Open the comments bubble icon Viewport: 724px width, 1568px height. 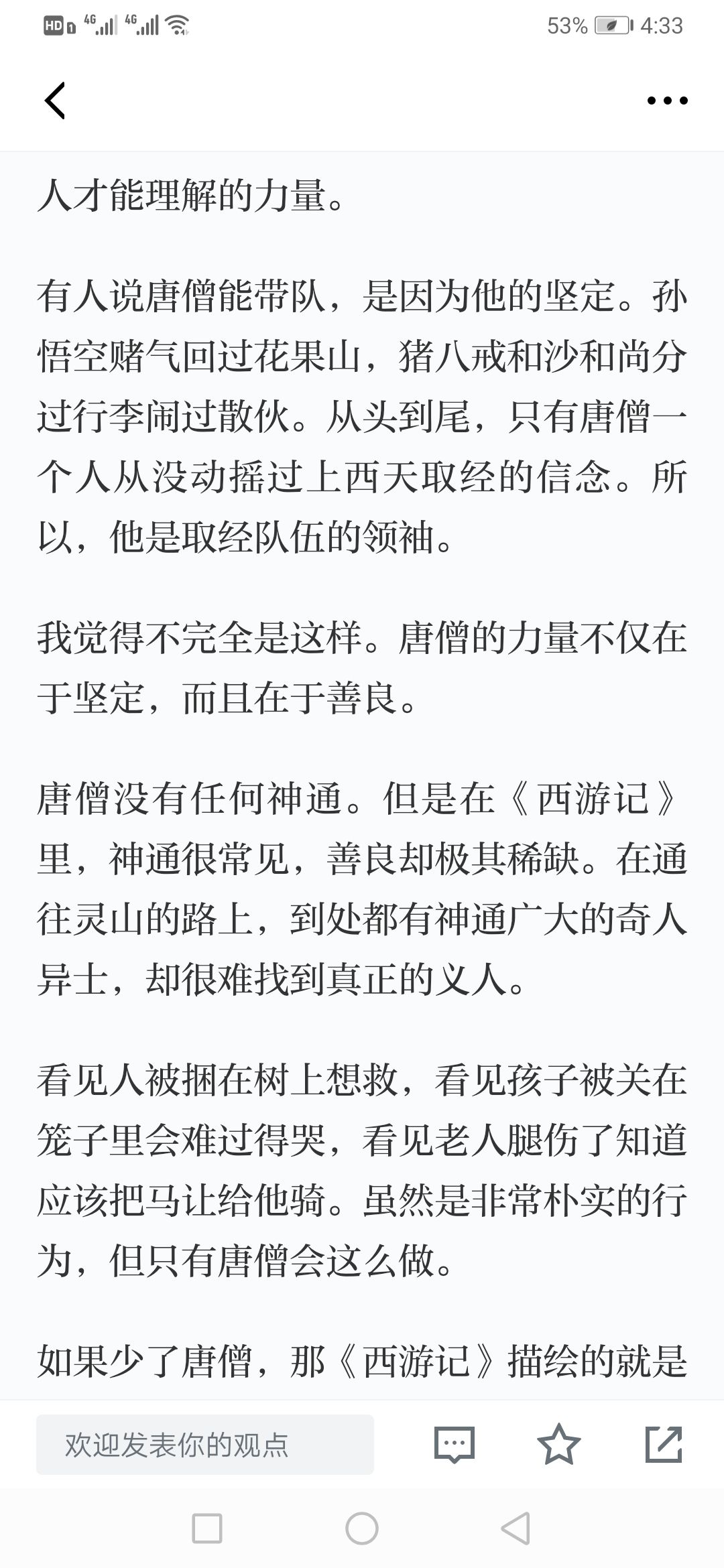coord(454,1445)
